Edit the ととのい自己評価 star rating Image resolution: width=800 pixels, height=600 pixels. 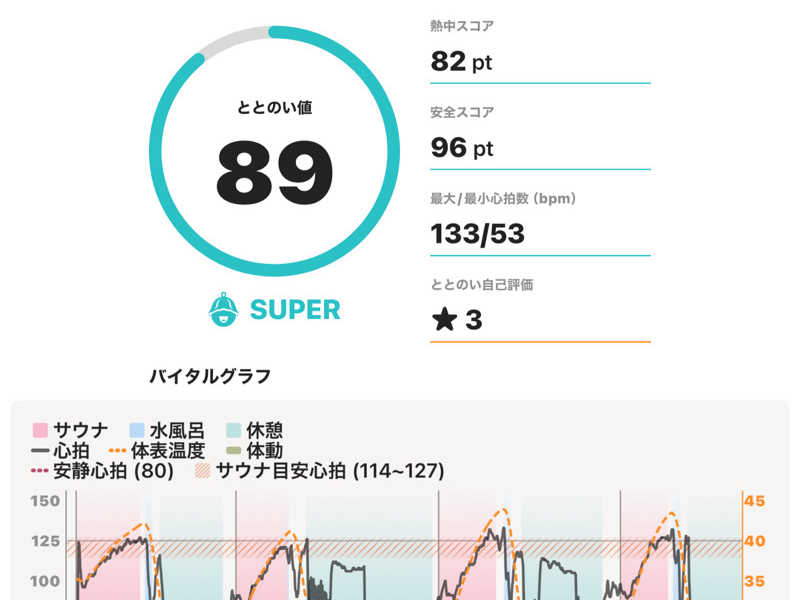(x=540, y=320)
